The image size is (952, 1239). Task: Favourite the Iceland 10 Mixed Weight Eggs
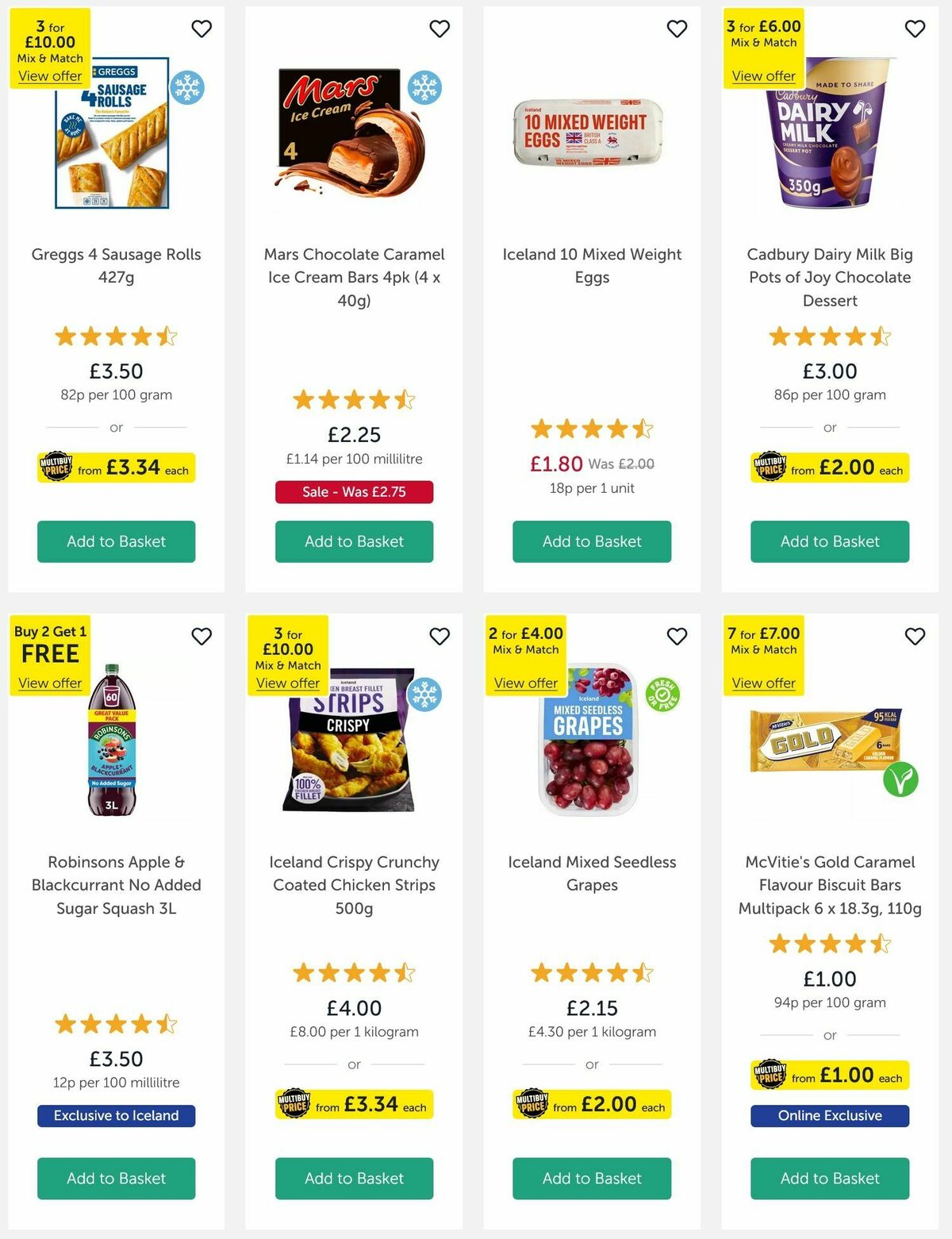[677, 29]
